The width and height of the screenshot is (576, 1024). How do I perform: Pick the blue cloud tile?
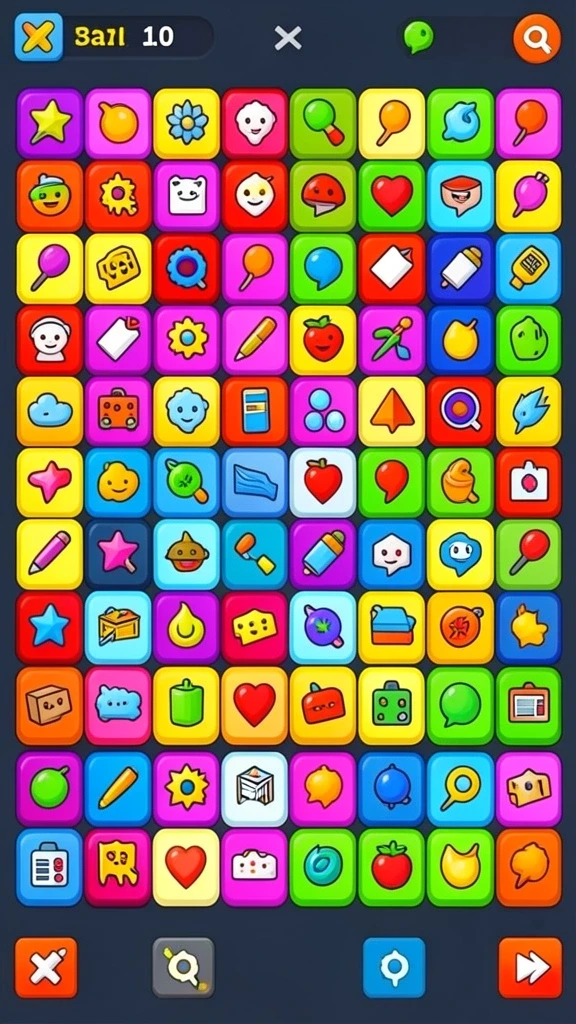coord(50,411)
